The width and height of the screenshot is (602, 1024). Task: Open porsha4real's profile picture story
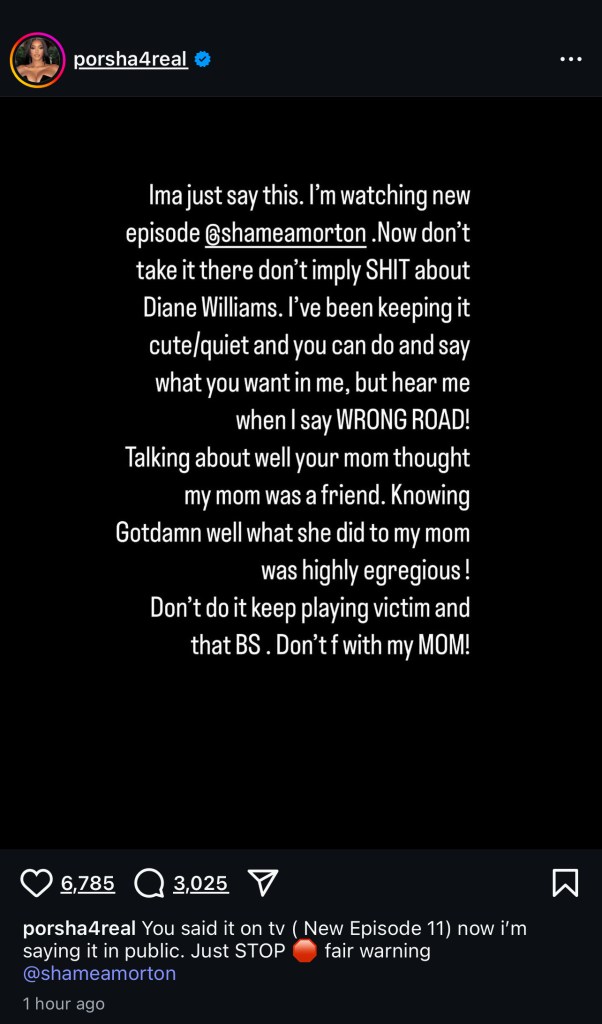point(37,60)
